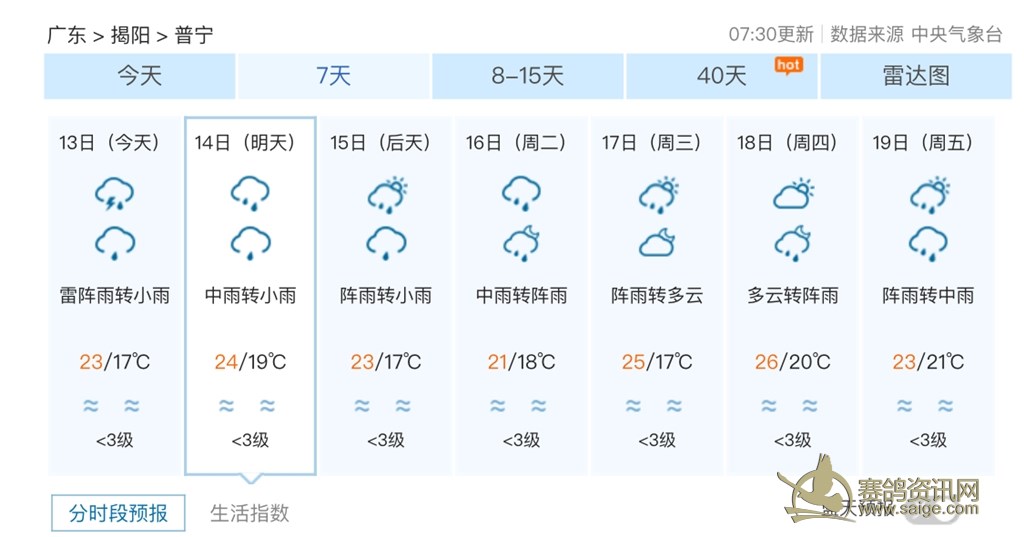Viewport: 1024px width, 537px height.
Task: Pick the 17日(周三) forecast card
Action: coord(657,295)
